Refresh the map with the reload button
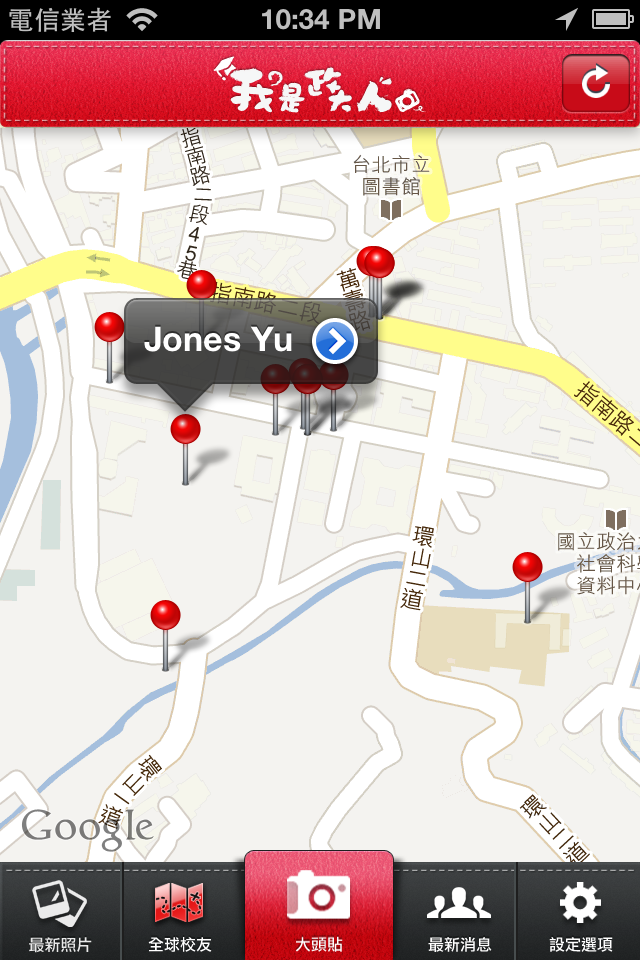Image resolution: width=640 pixels, height=960 pixels. tap(596, 83)
